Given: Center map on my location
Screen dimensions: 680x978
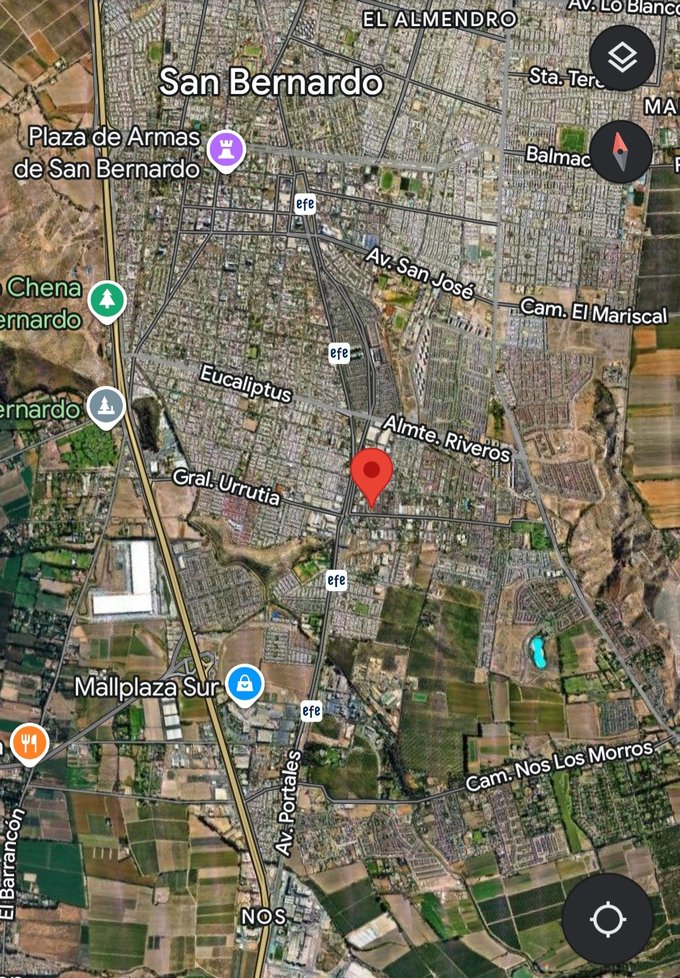Looking at the screenshot, I should click(x=607, y=918).
